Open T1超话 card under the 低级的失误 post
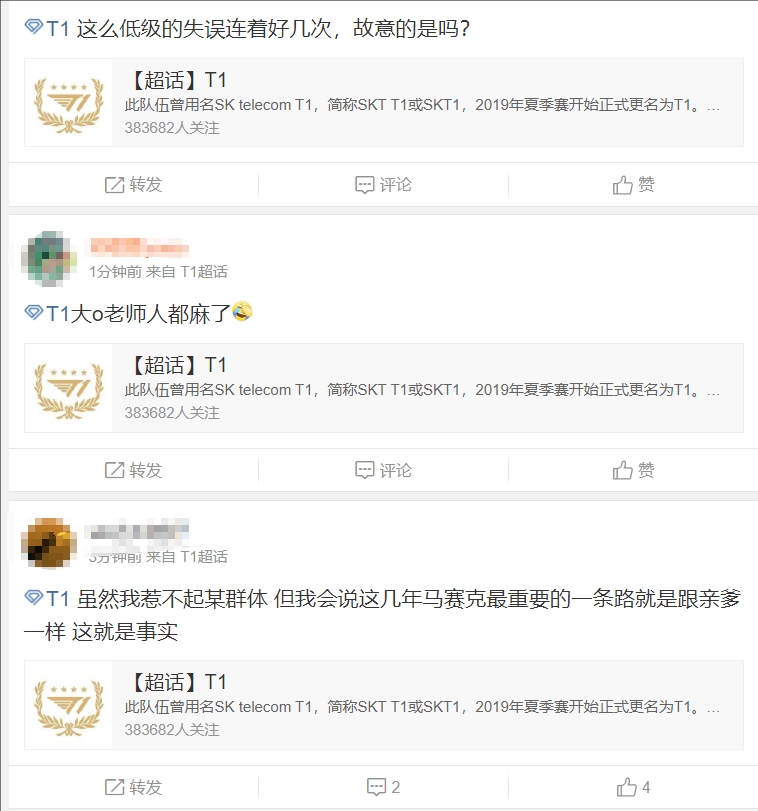Image resolution: width=758 pixels, height=811 pixels. pos(383,103)
